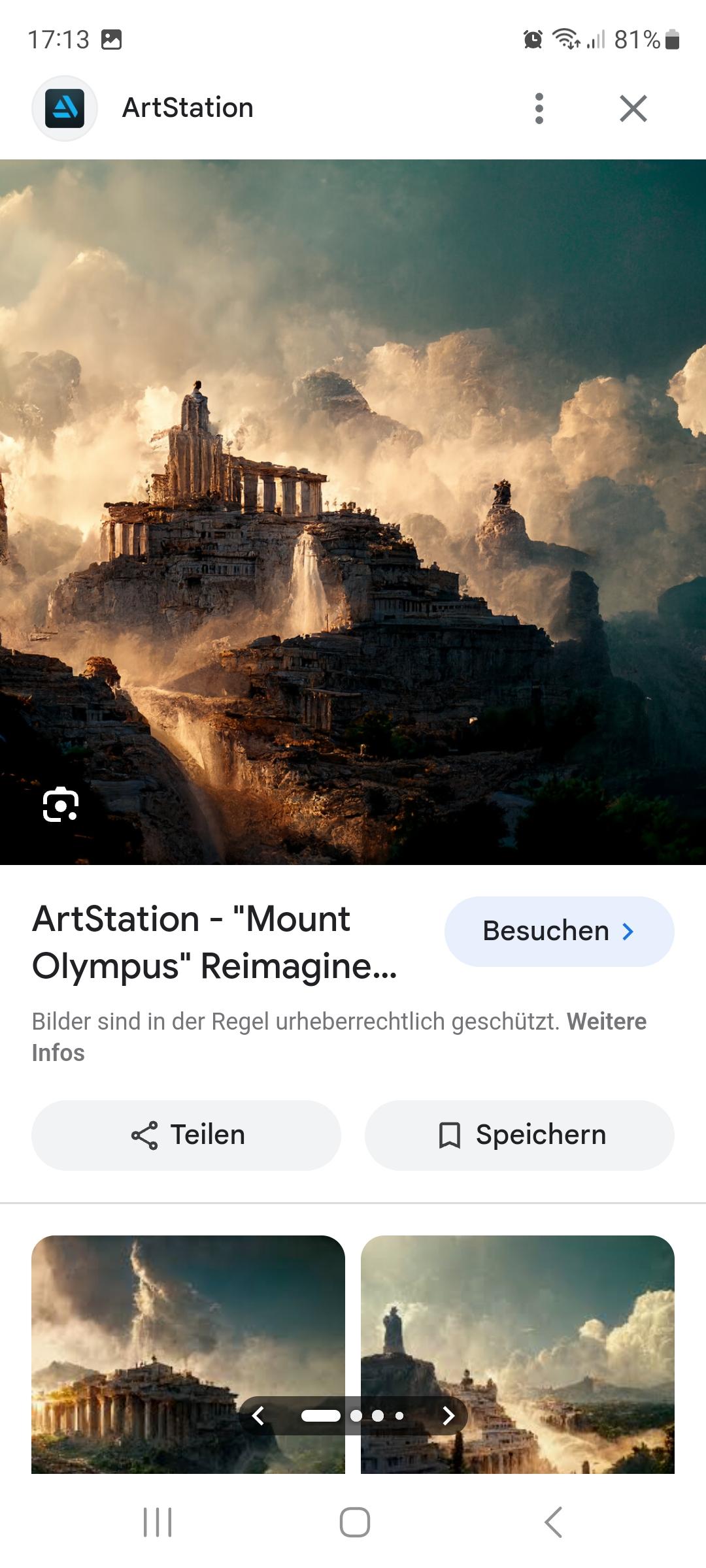The image size is (706, 1568).
Task: Tap Besuchen to visit the ArtStation page
Action: [x=559, y=931]
